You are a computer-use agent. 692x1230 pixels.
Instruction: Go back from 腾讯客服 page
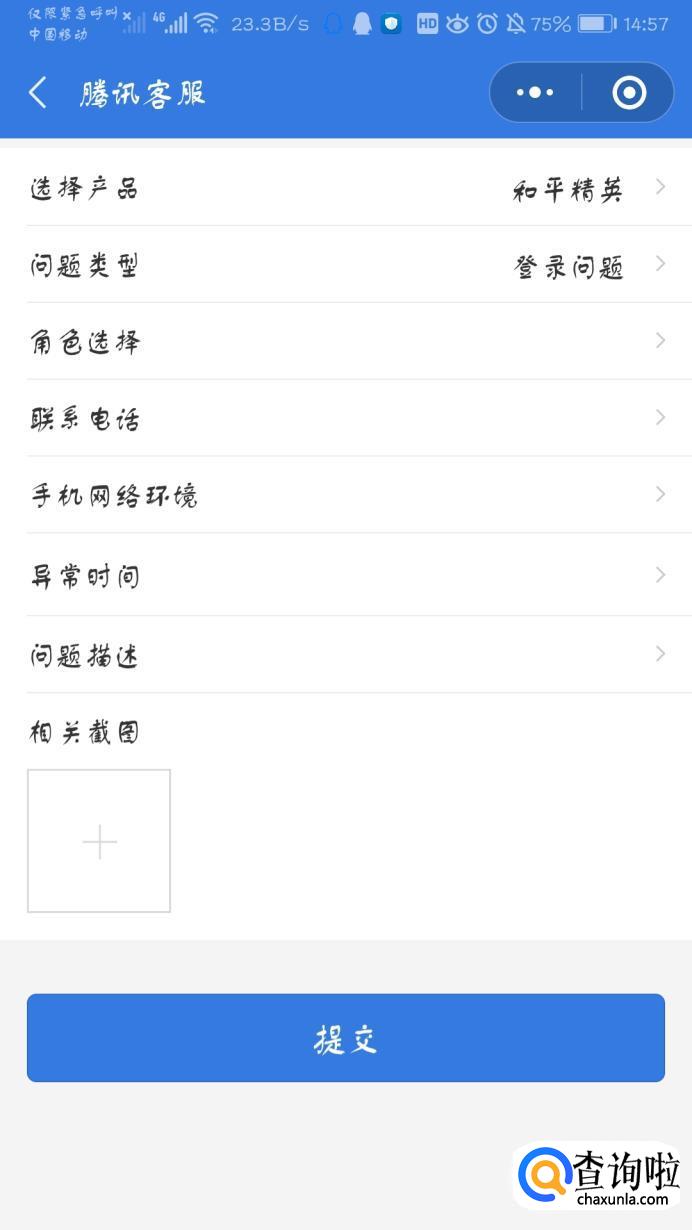tap(38, 94)
